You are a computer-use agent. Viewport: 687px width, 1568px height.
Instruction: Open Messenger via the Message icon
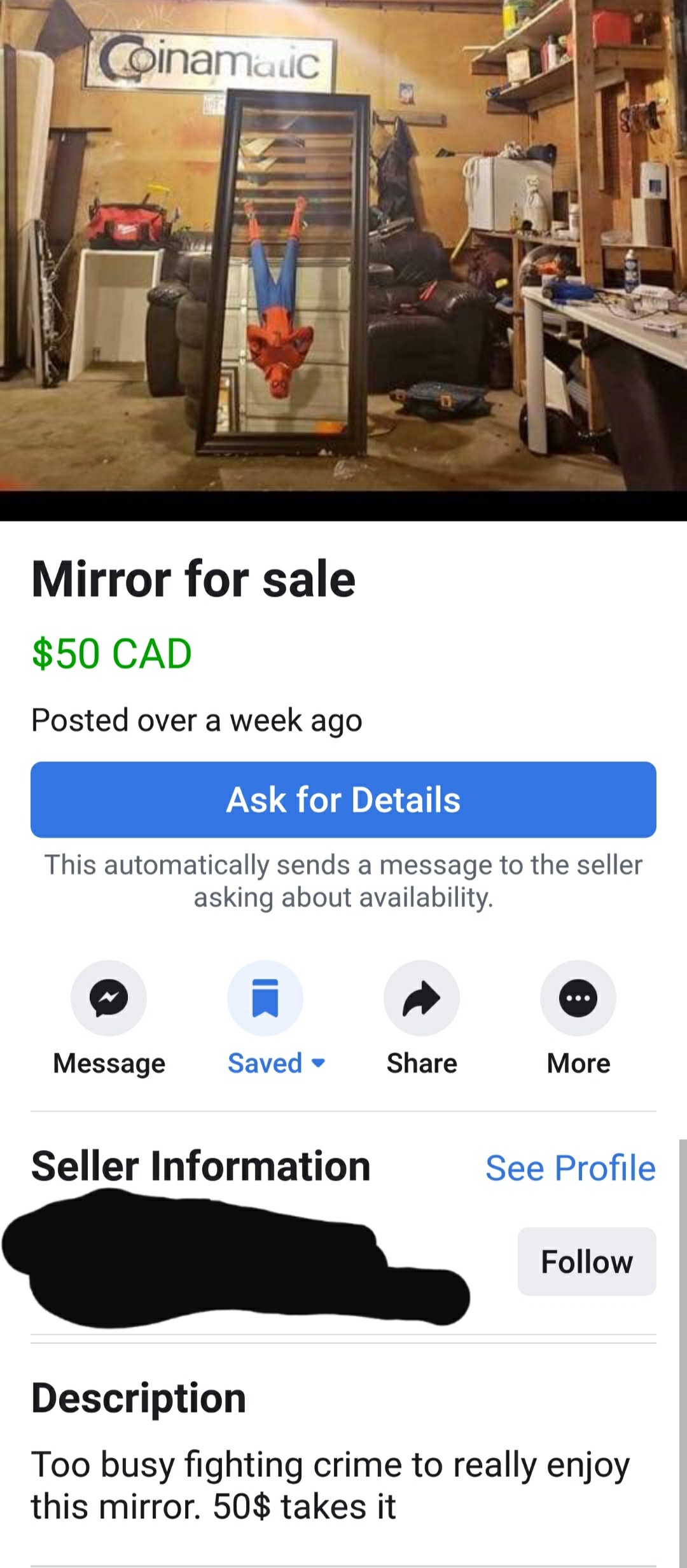click(x=109, y=998)
